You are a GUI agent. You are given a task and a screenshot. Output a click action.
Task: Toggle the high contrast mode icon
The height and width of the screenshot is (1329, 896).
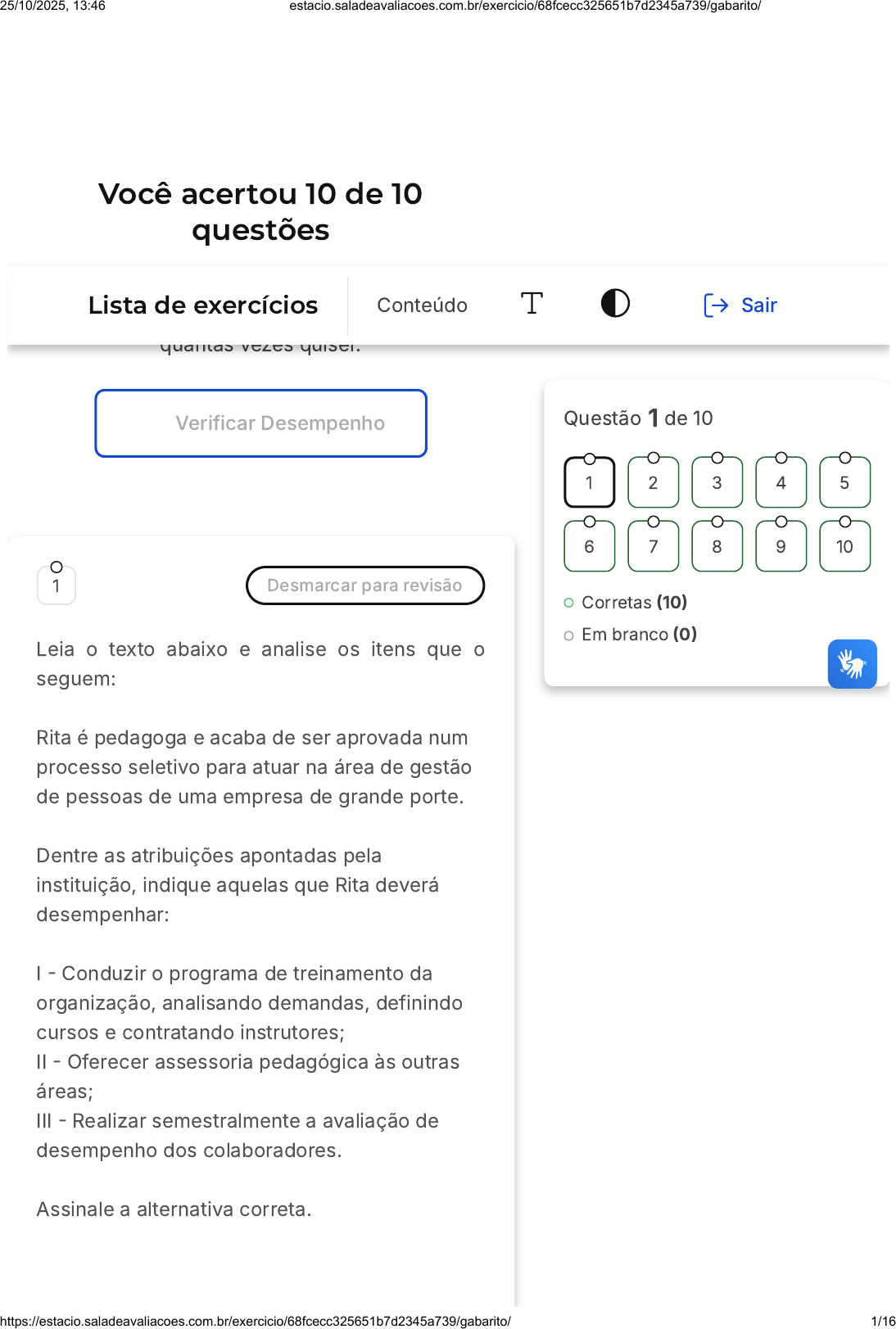(x=615, y=304)
